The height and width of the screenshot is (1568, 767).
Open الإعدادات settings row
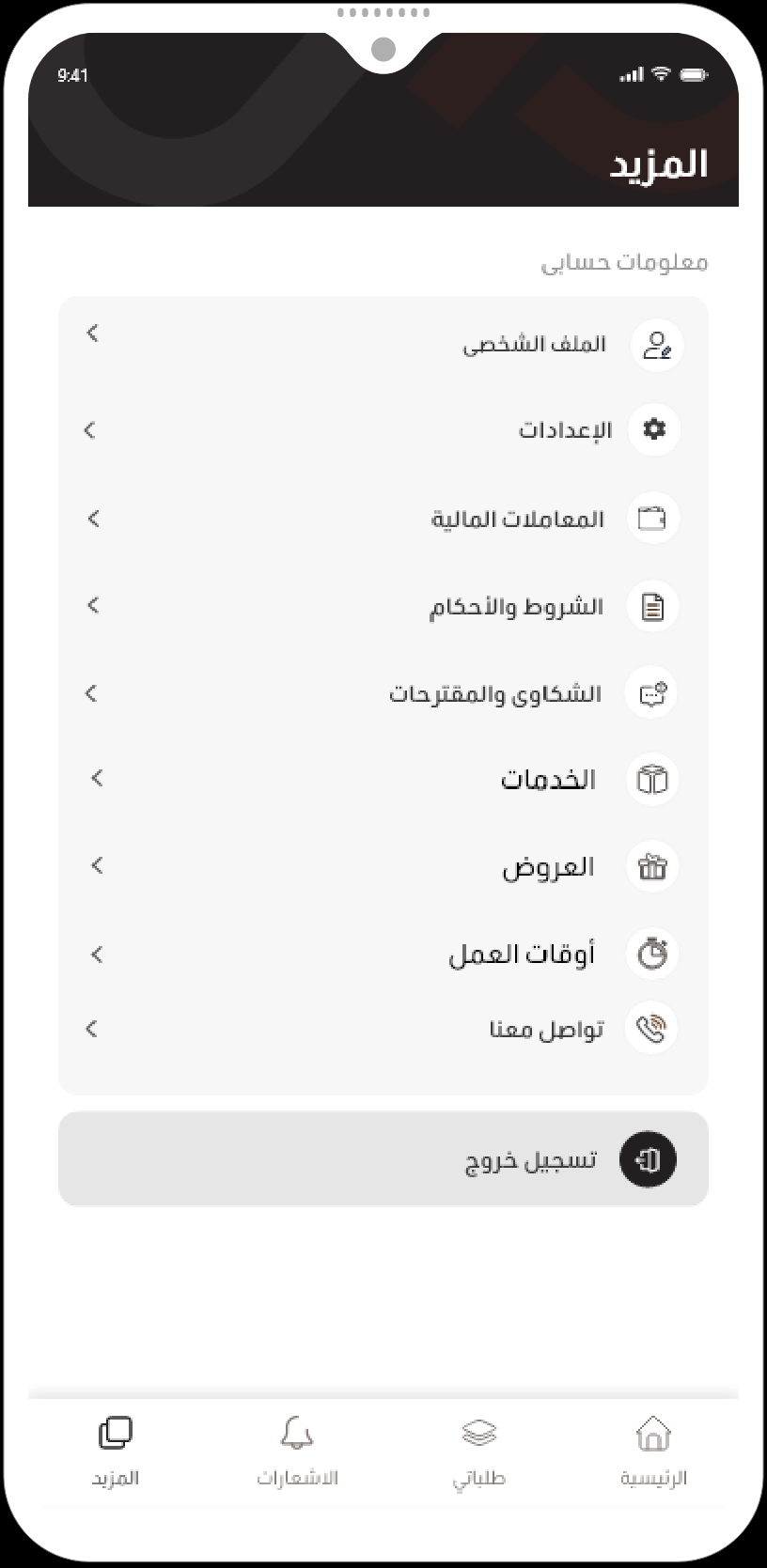[383, 429]
